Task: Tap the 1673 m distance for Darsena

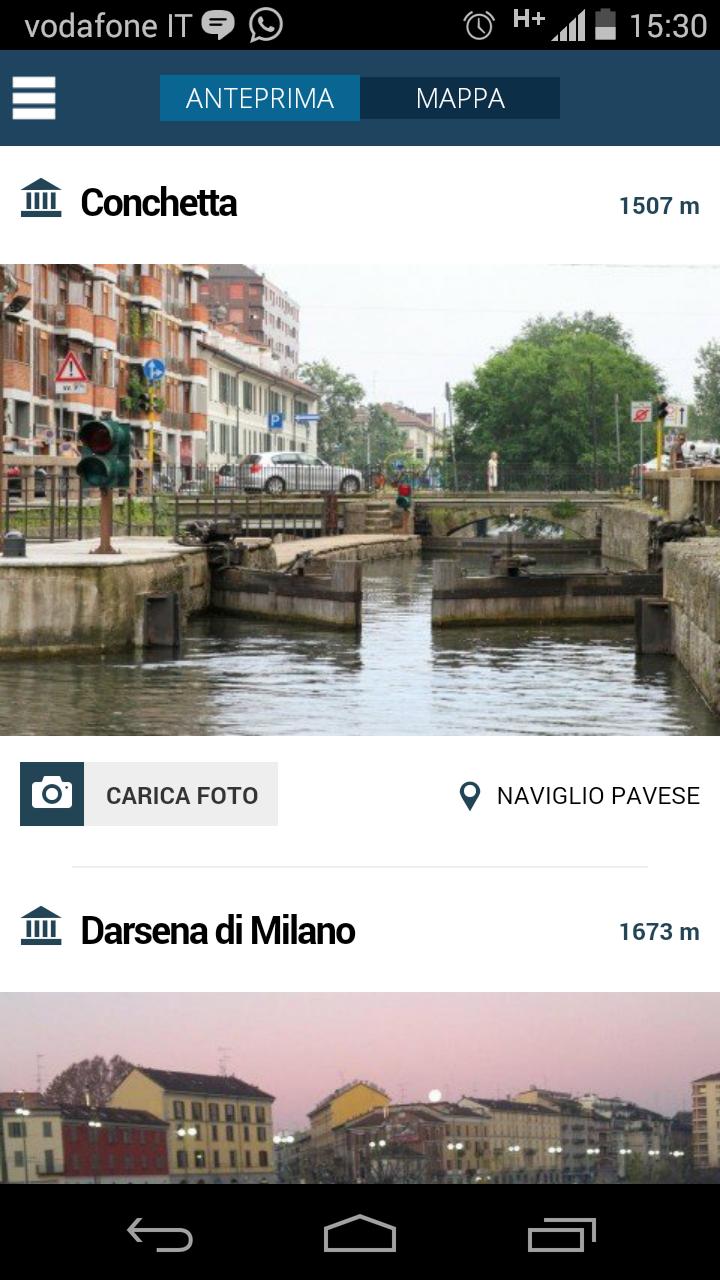Action: click(x=658, y=931)
